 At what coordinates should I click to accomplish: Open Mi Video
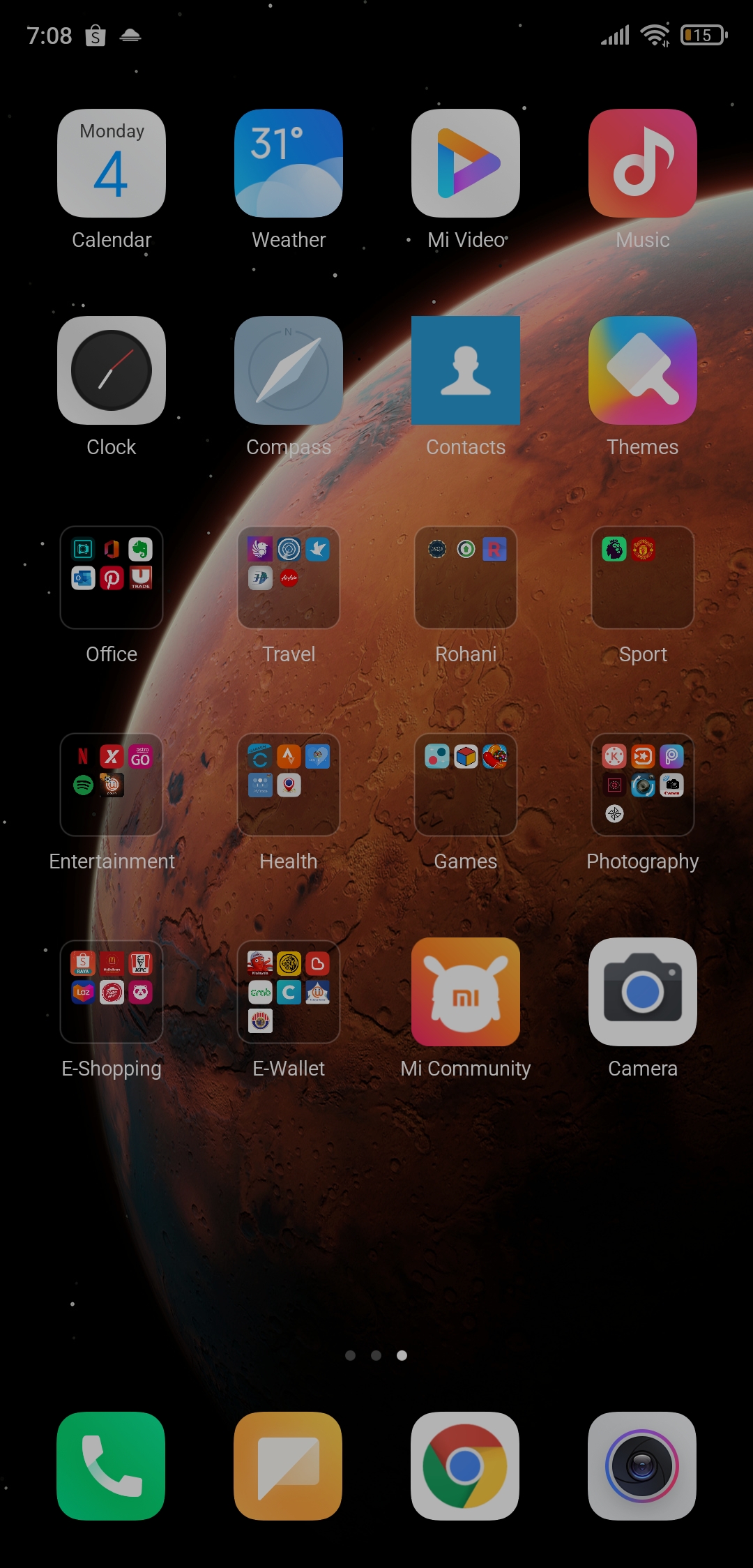(466, 163)
